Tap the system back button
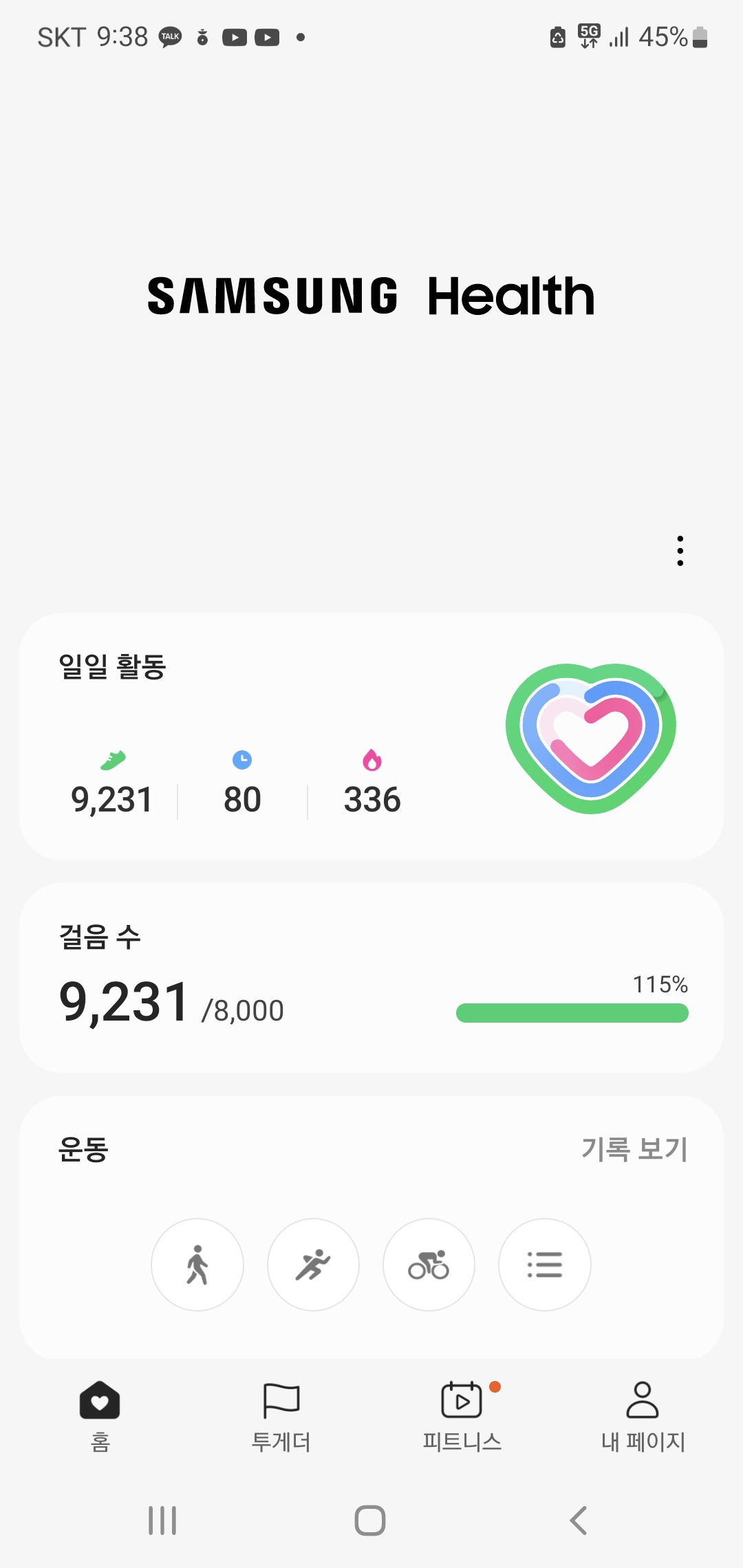Image resolution: width=743 pixels, height=1568 pixels. click(579, 1520)
